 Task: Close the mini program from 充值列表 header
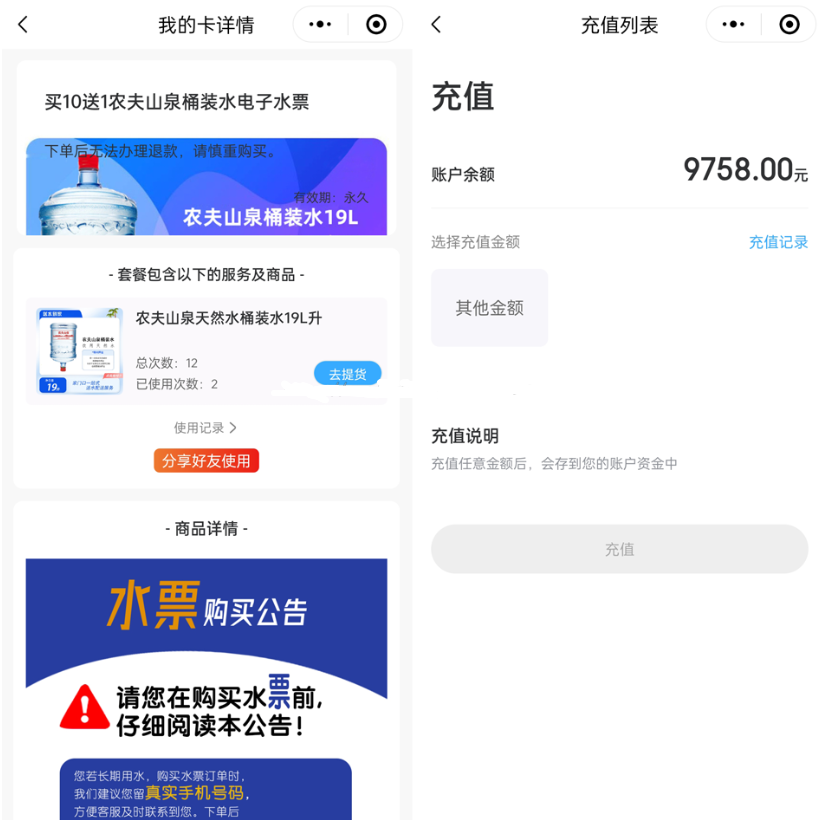click(x=789, y=25)
